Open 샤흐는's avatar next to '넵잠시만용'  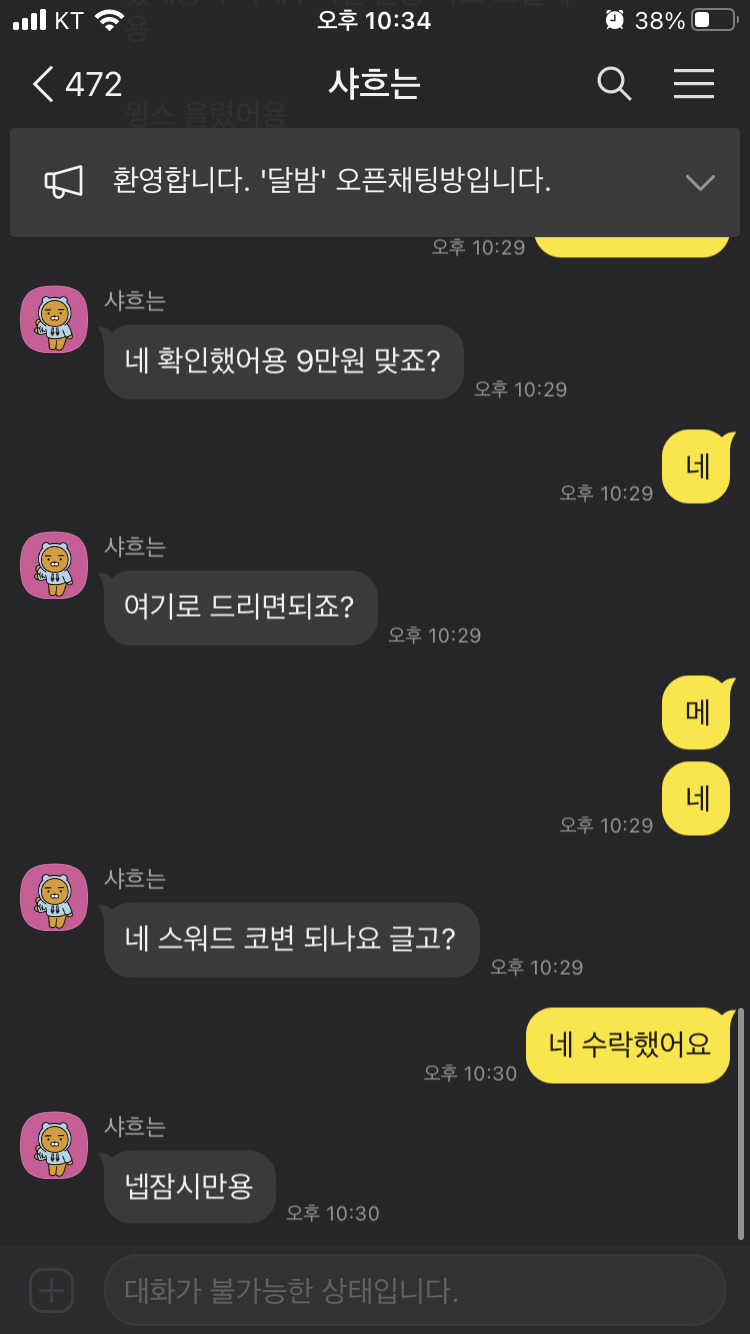[x=54, y=1145]
